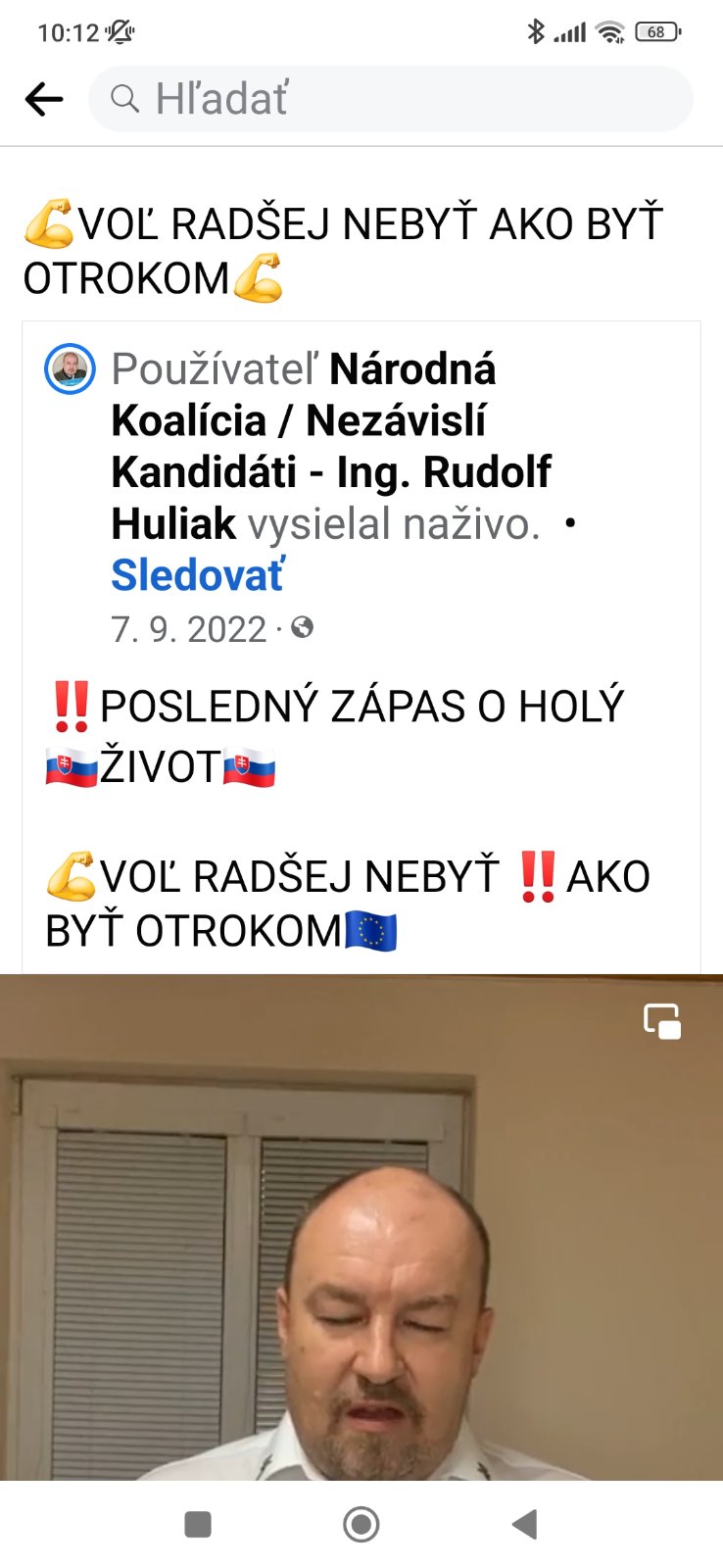Switch video to picture-in-picture mode

pyautogui.click(x=662, y=1021)
